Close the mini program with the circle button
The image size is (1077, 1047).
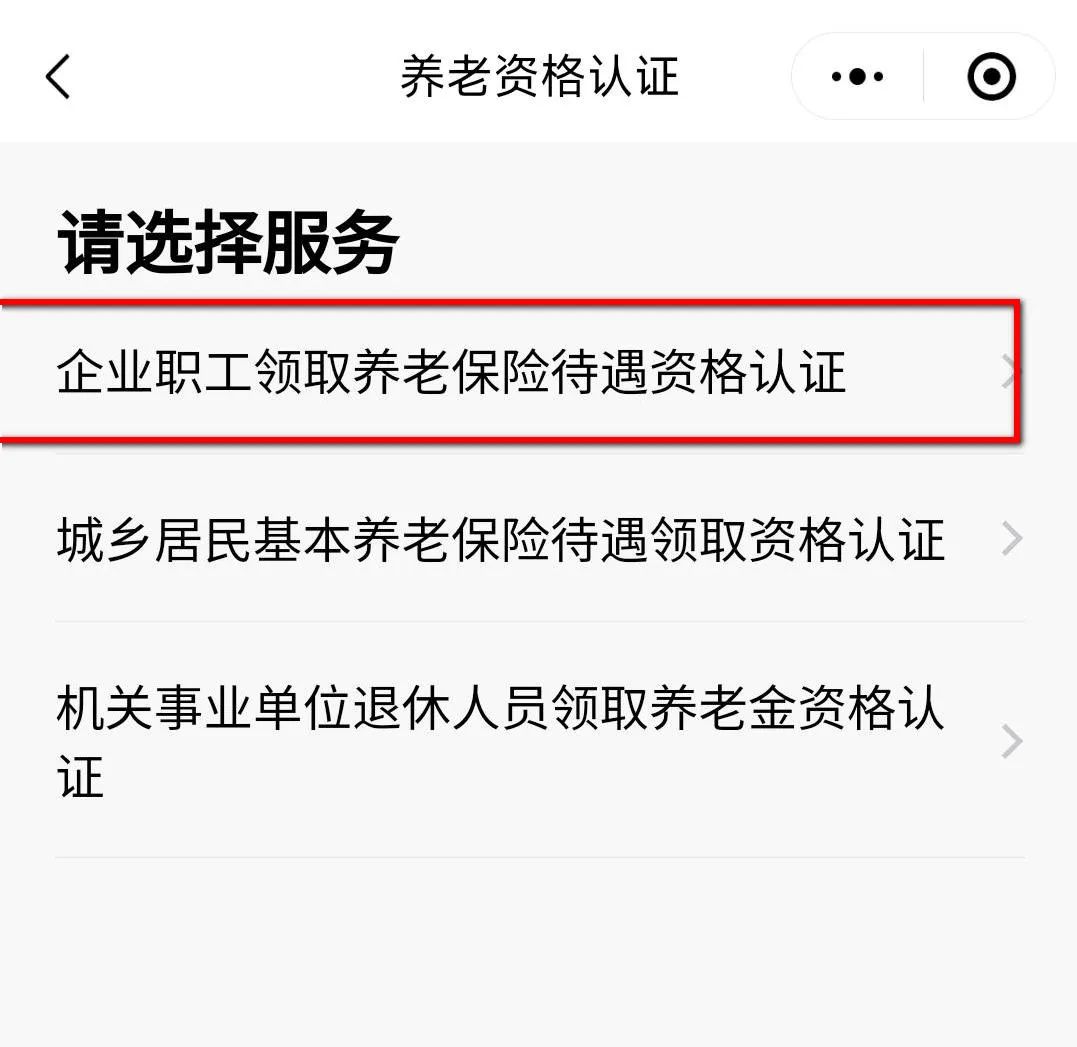pyautogui.click(x=991, y=77)
